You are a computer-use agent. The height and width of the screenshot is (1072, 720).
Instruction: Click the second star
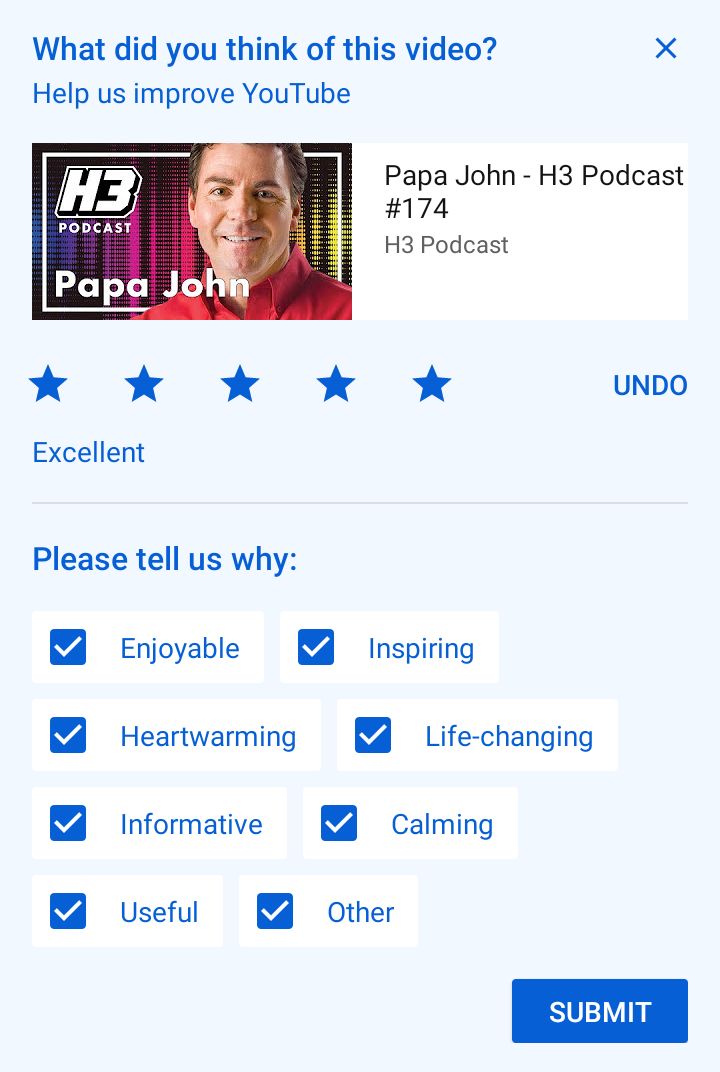tap(143, 383)
